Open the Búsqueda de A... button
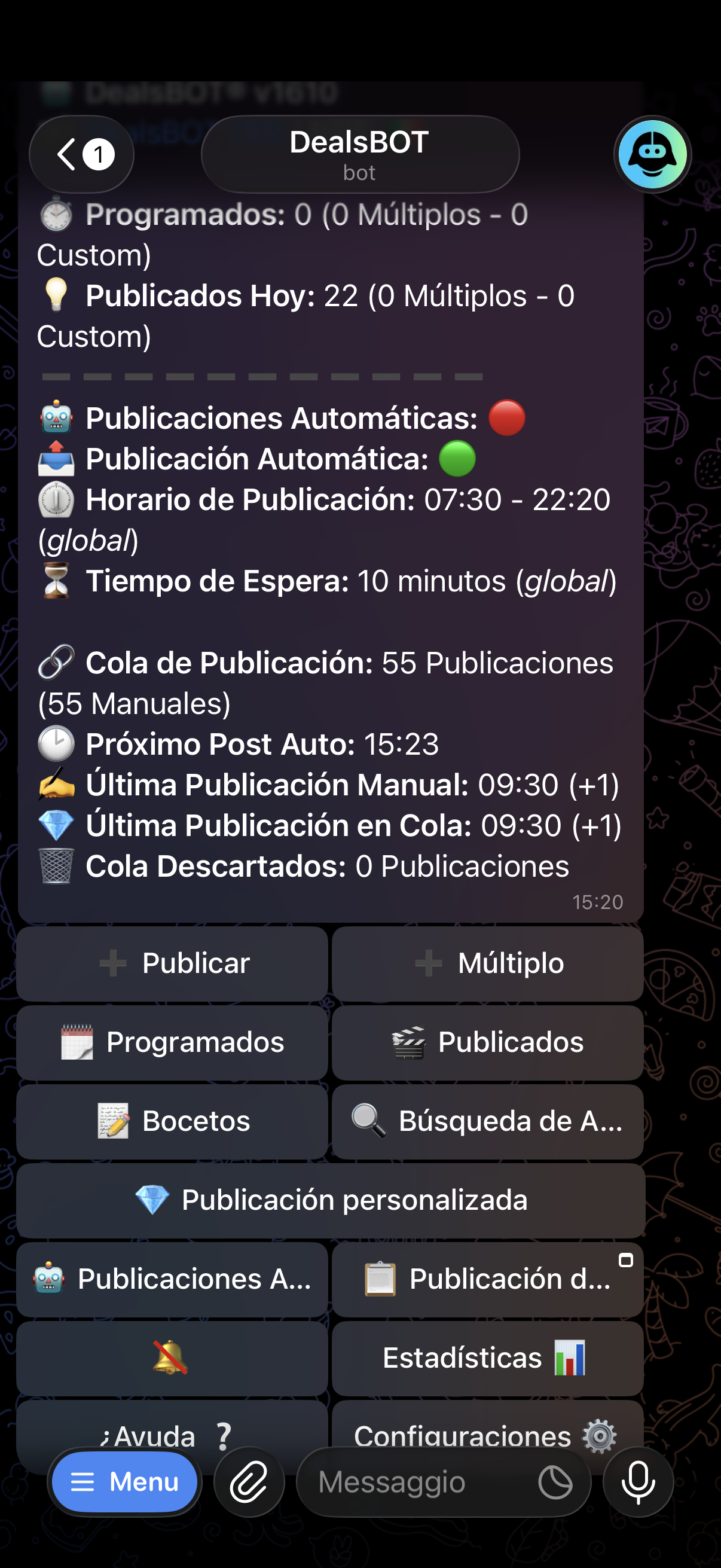721x1568 pixels. (x=487, y=1121)
